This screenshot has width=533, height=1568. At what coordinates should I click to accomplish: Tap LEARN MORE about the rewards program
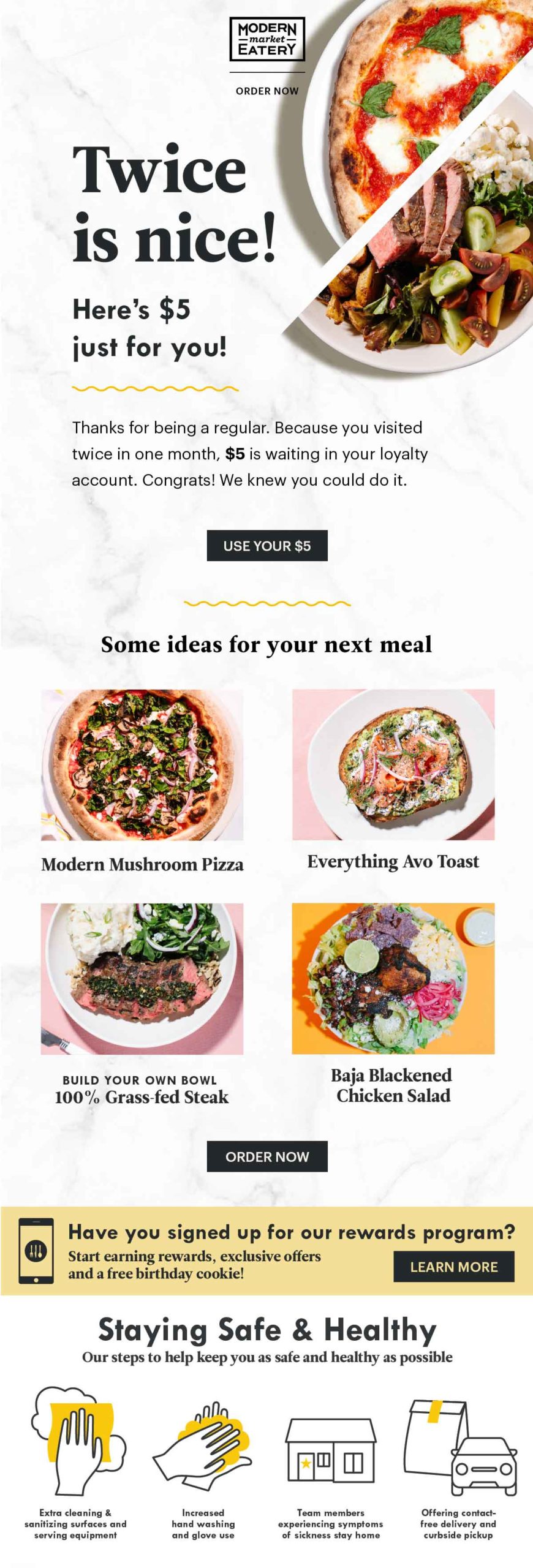[453, 1267]
